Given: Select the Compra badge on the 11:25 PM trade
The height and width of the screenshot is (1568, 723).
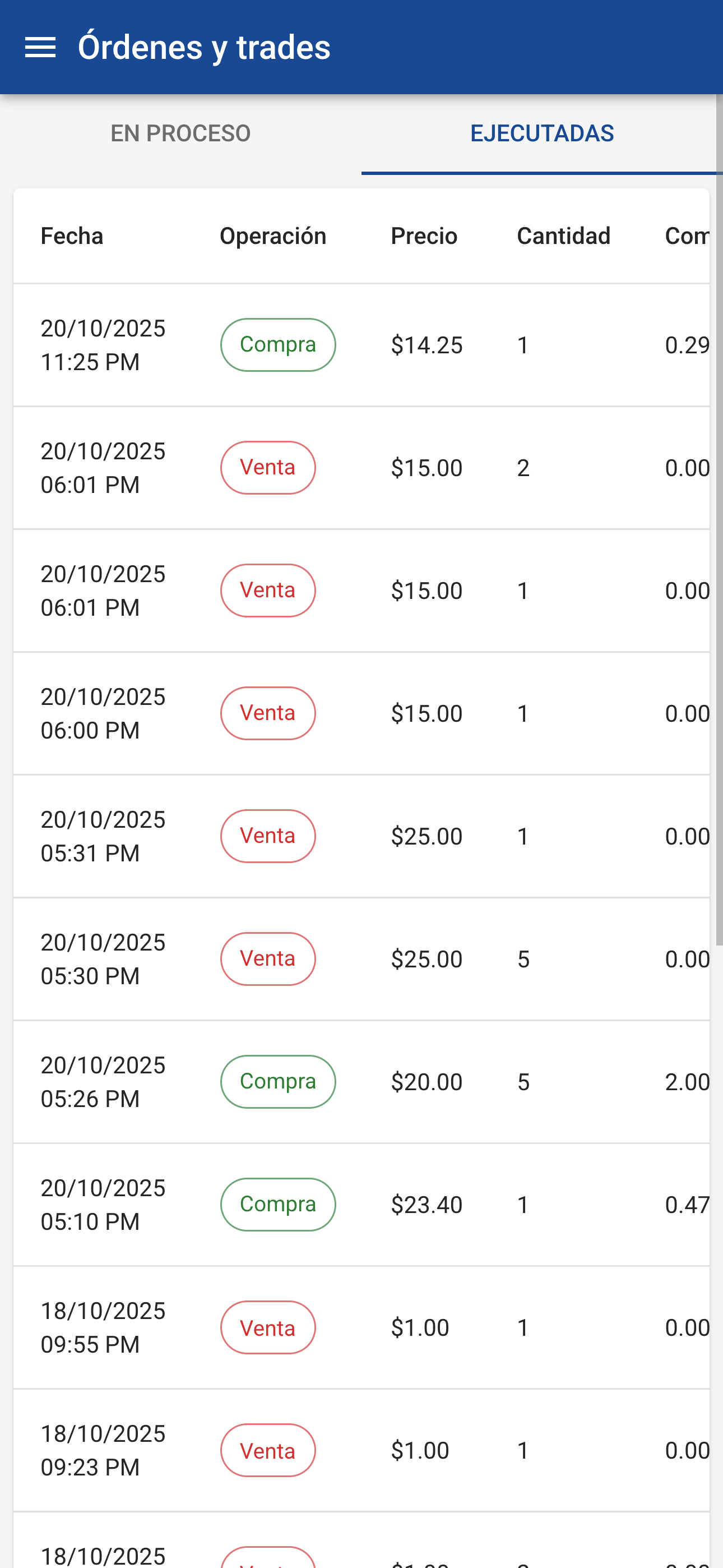Looking at the screenshot, I should coord(277,344).
